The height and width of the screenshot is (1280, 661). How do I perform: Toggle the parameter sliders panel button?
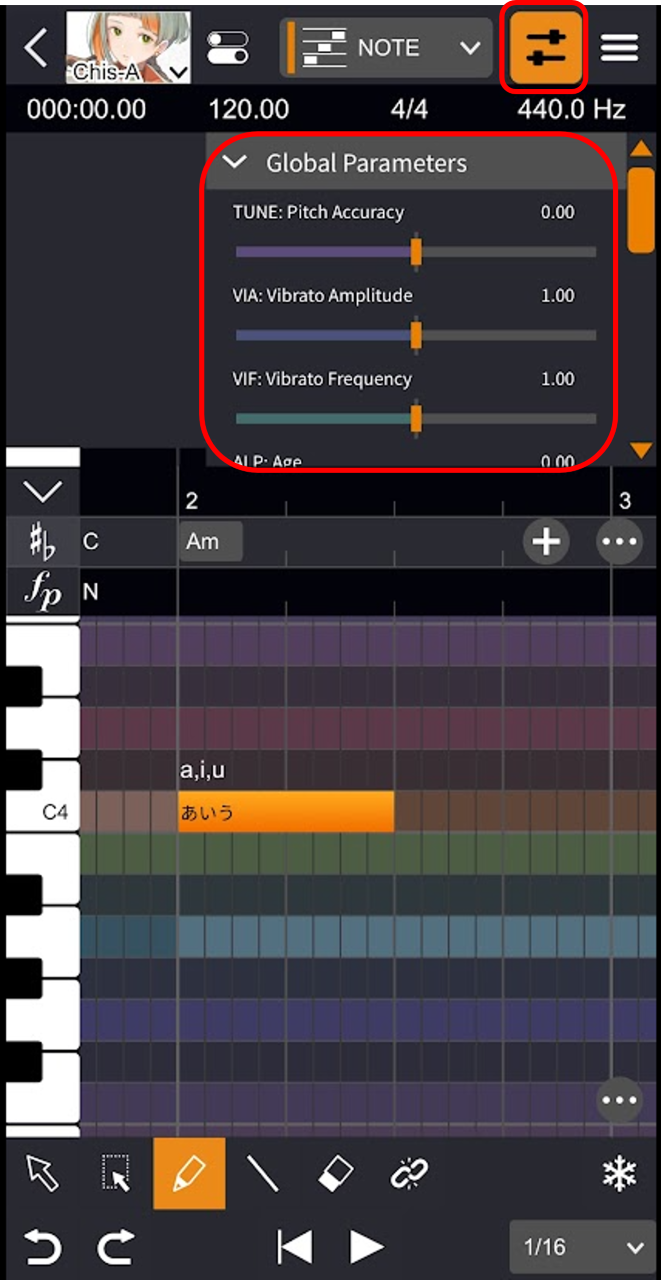point(546,47)
